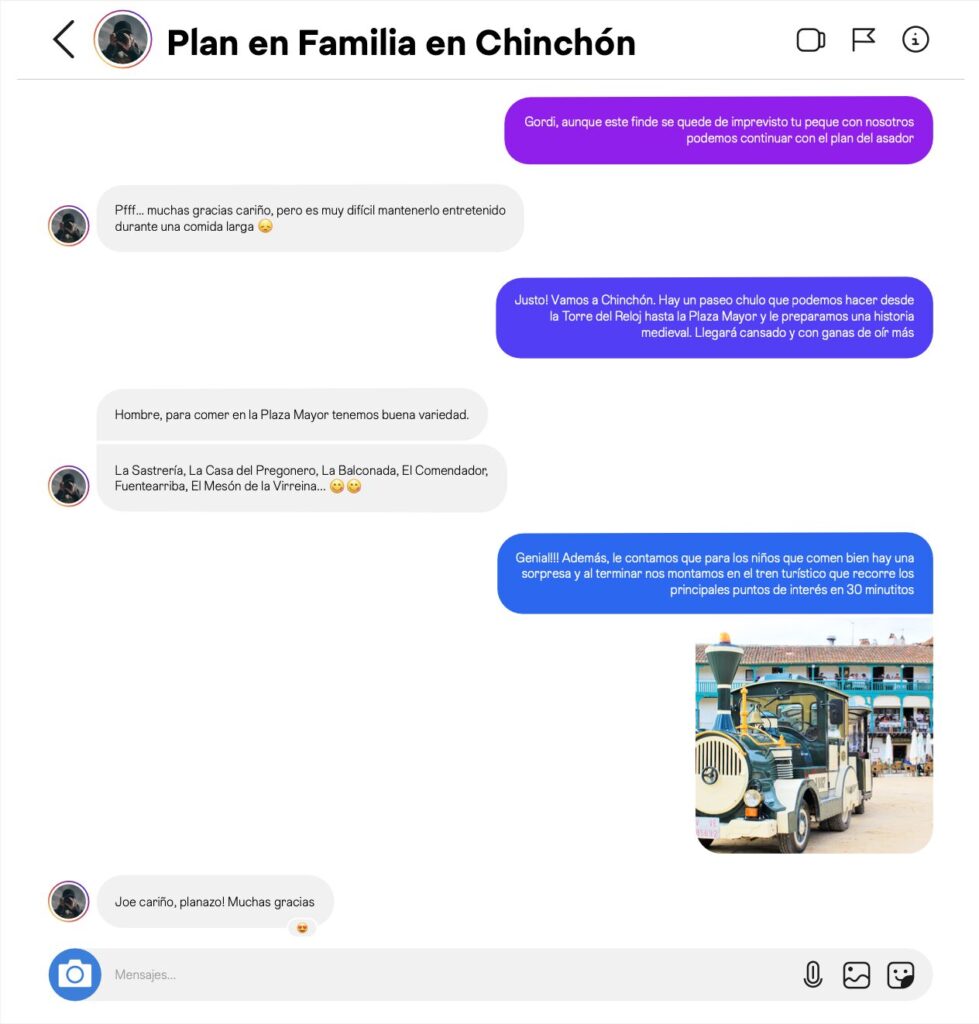Record a voice message
The width and height of the screenshot is (979, 1024).
coord(813,975)
